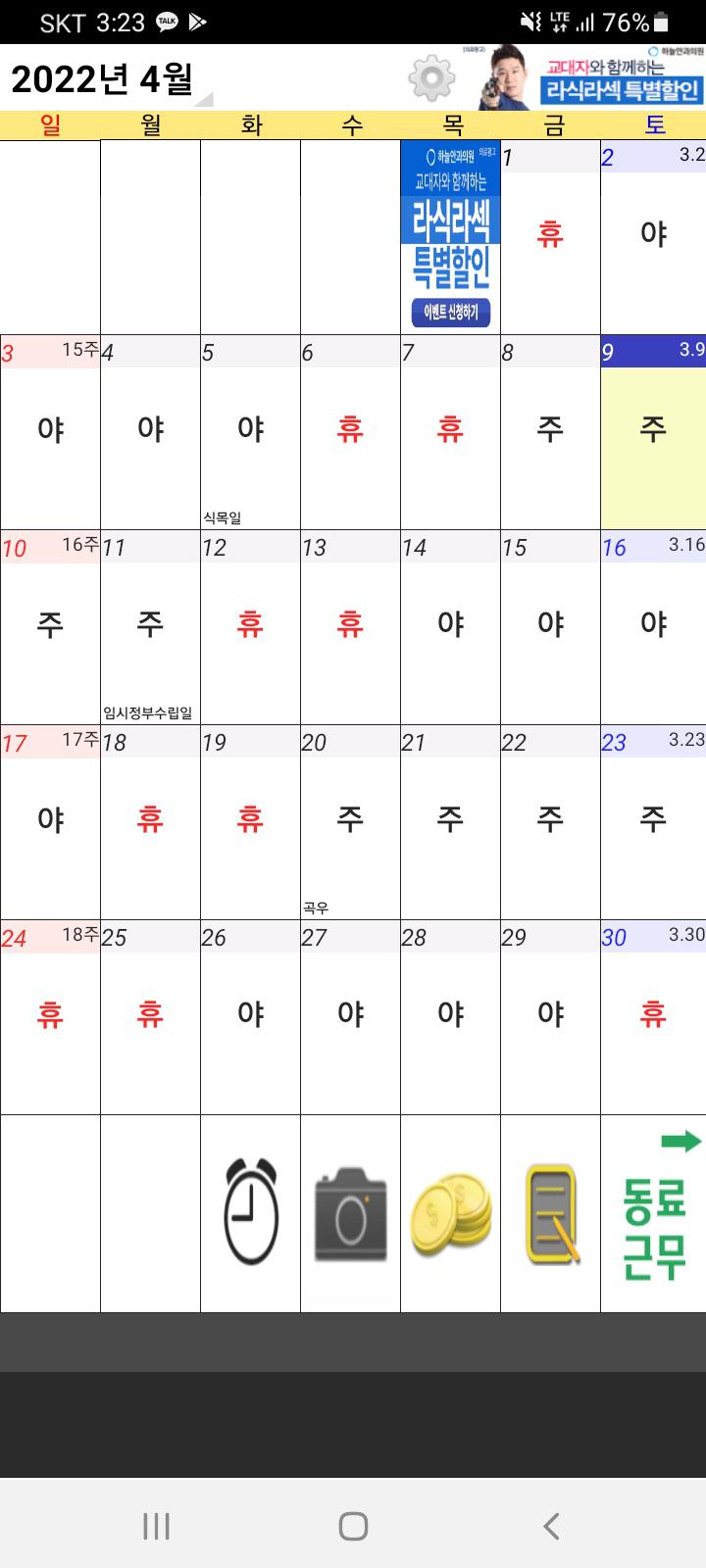This screenshot has height=1568, width=706.
Task: Open the alarm clock icon
Action: point(251,1212)
